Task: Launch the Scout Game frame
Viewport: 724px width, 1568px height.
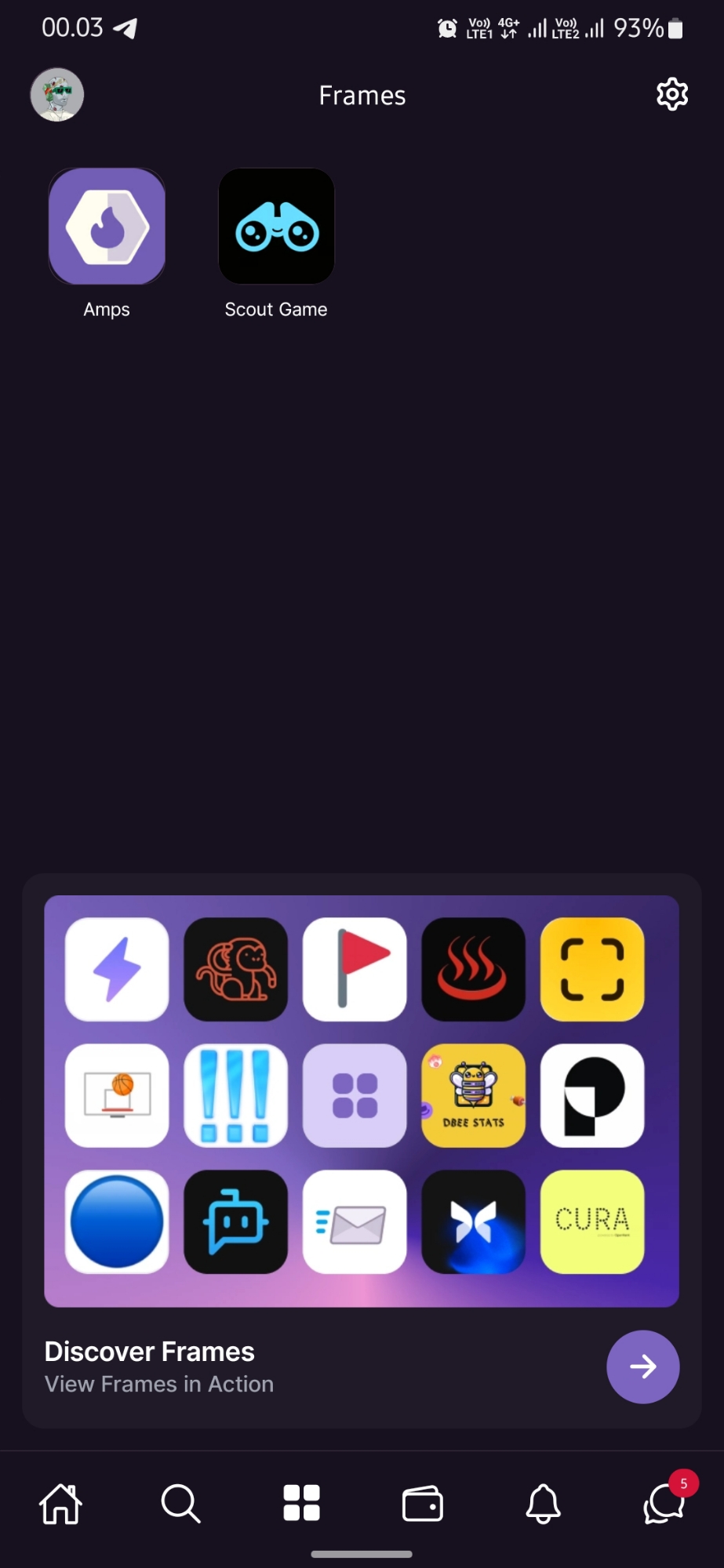Action: click(x=276, y=227)
